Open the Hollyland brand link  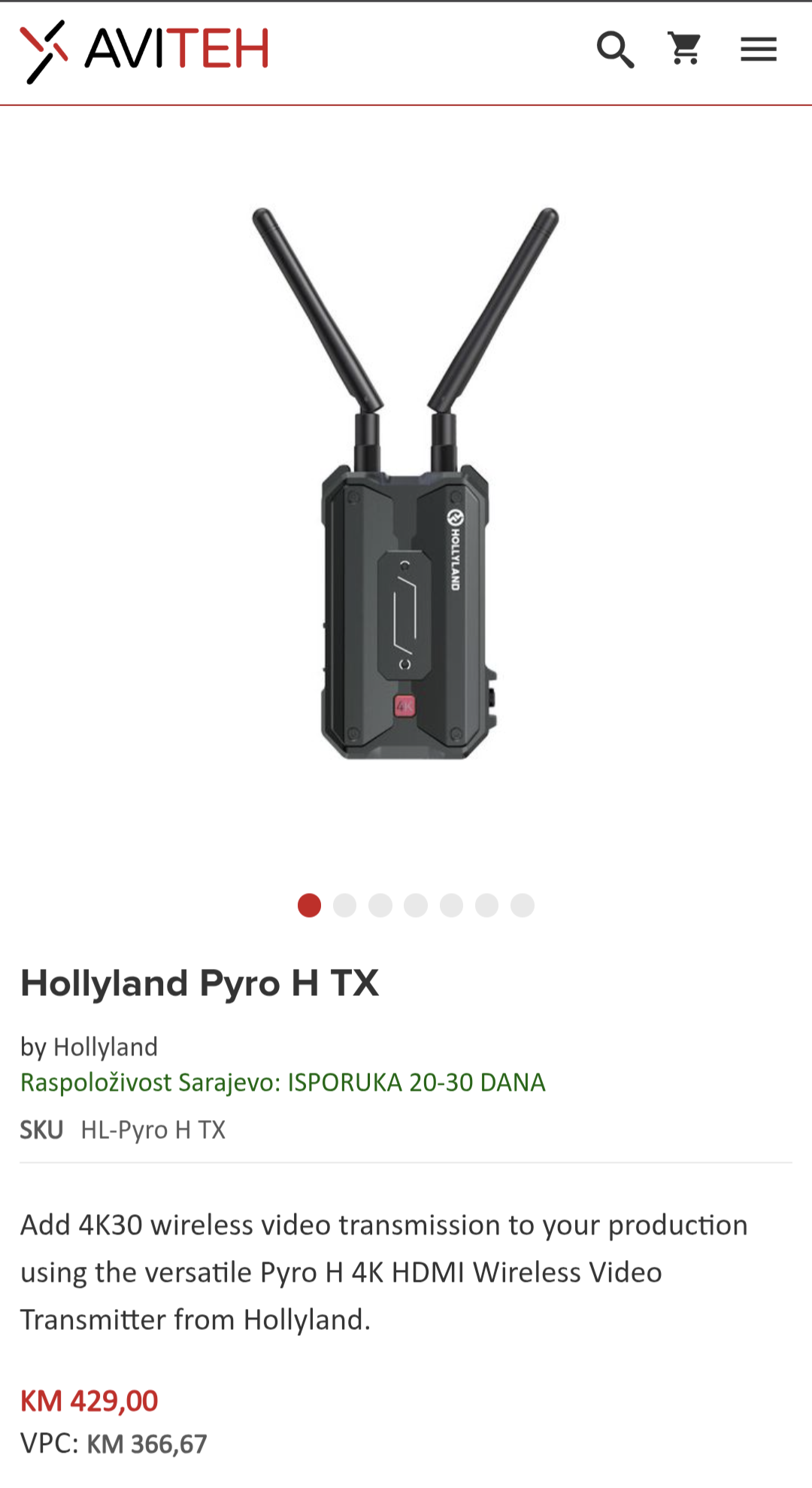point(106,1046)
